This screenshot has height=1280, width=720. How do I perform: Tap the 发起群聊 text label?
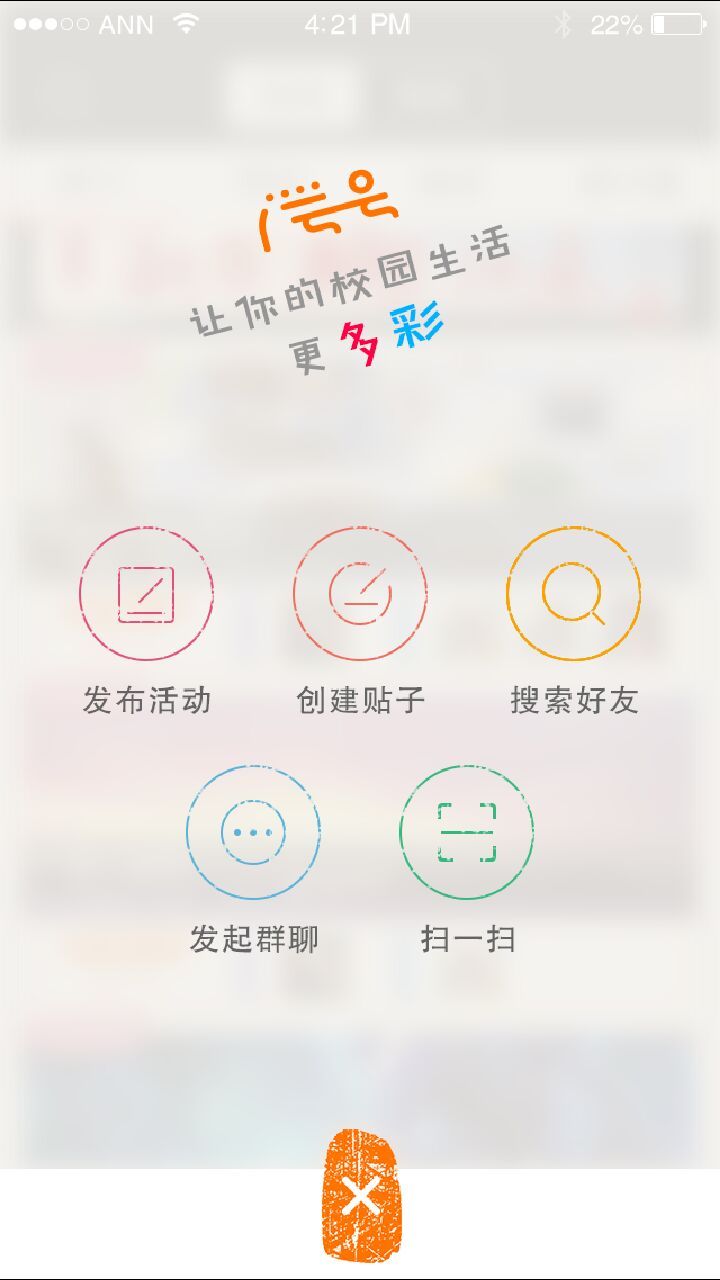click(253, 939)
